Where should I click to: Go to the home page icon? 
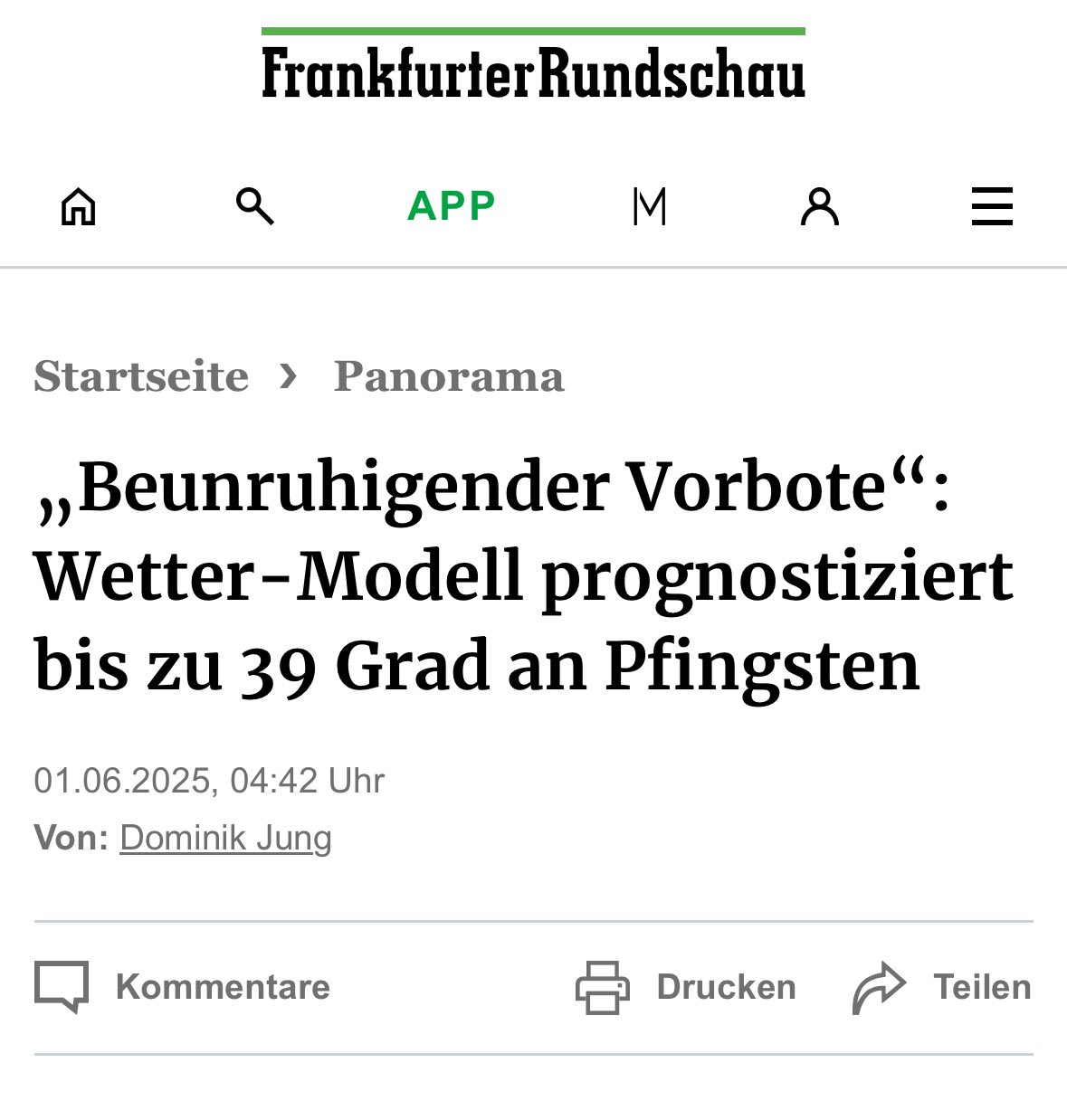(78, 206)
